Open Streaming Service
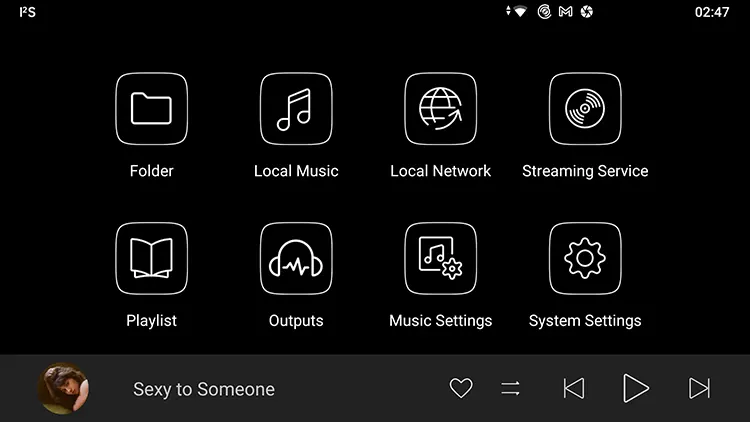The height and width of the screenshot is (422, 750). tap(585, 109)
